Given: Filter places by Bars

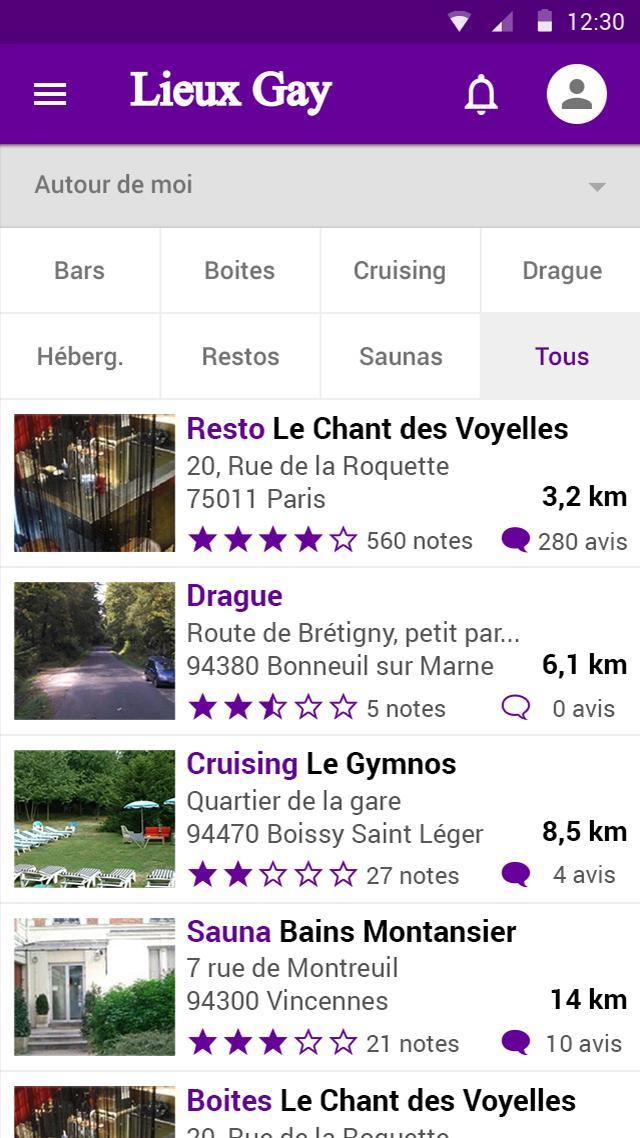Looking at the screenshot, I should pyautogui.click(x=80, y=271).
